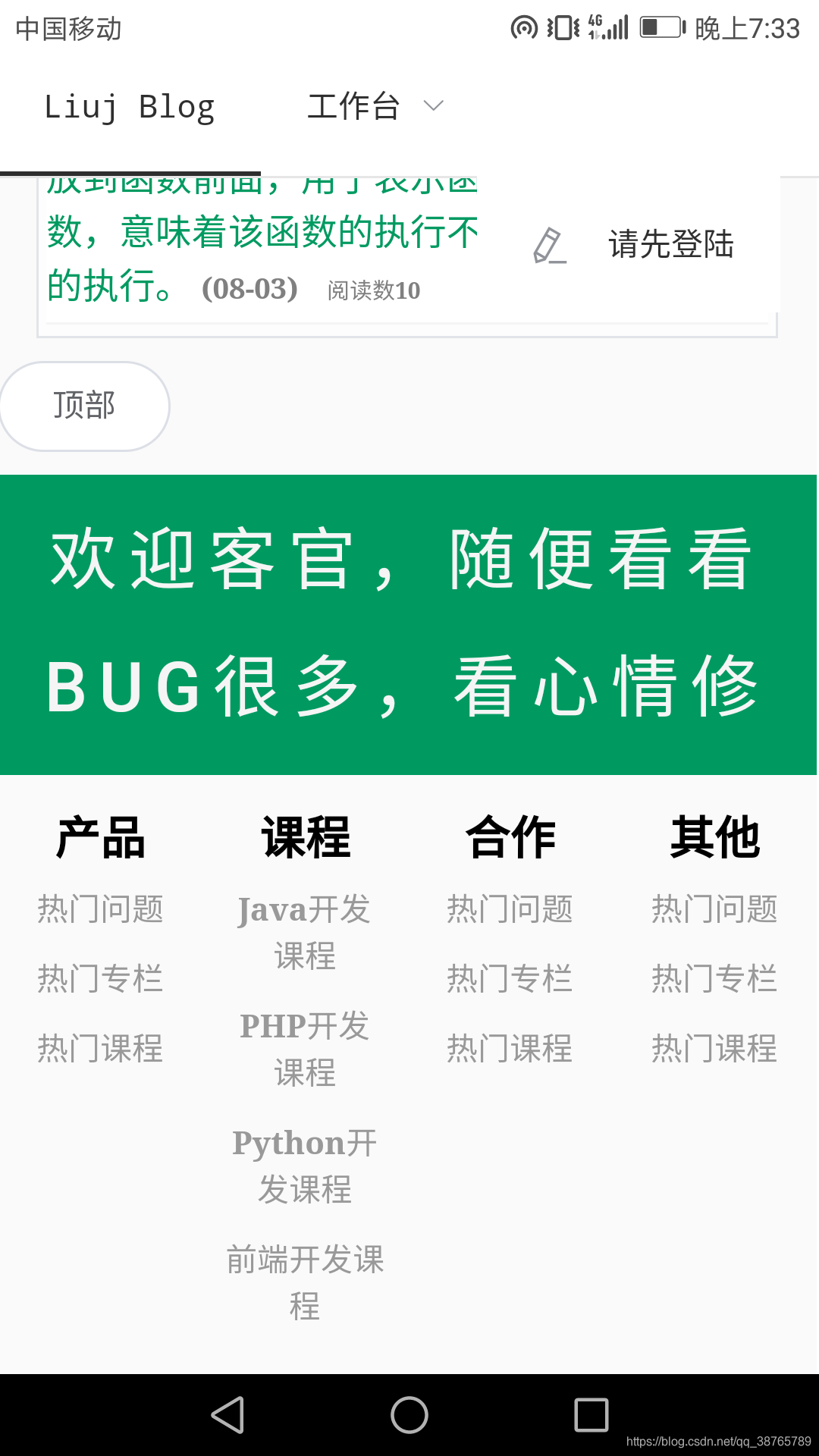
Task: Open 热门问题 under 其他
Action: click(714, 908)
